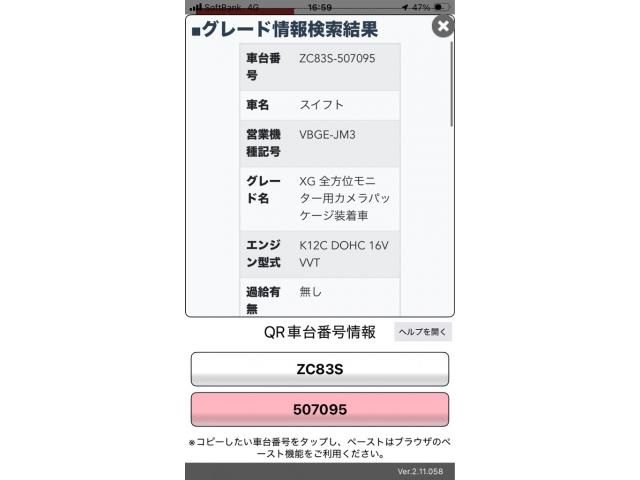Copy the 507095 chassis serial number
Image resolution: width=640 pixels, height=480 pixels.
tap(320, 410)
